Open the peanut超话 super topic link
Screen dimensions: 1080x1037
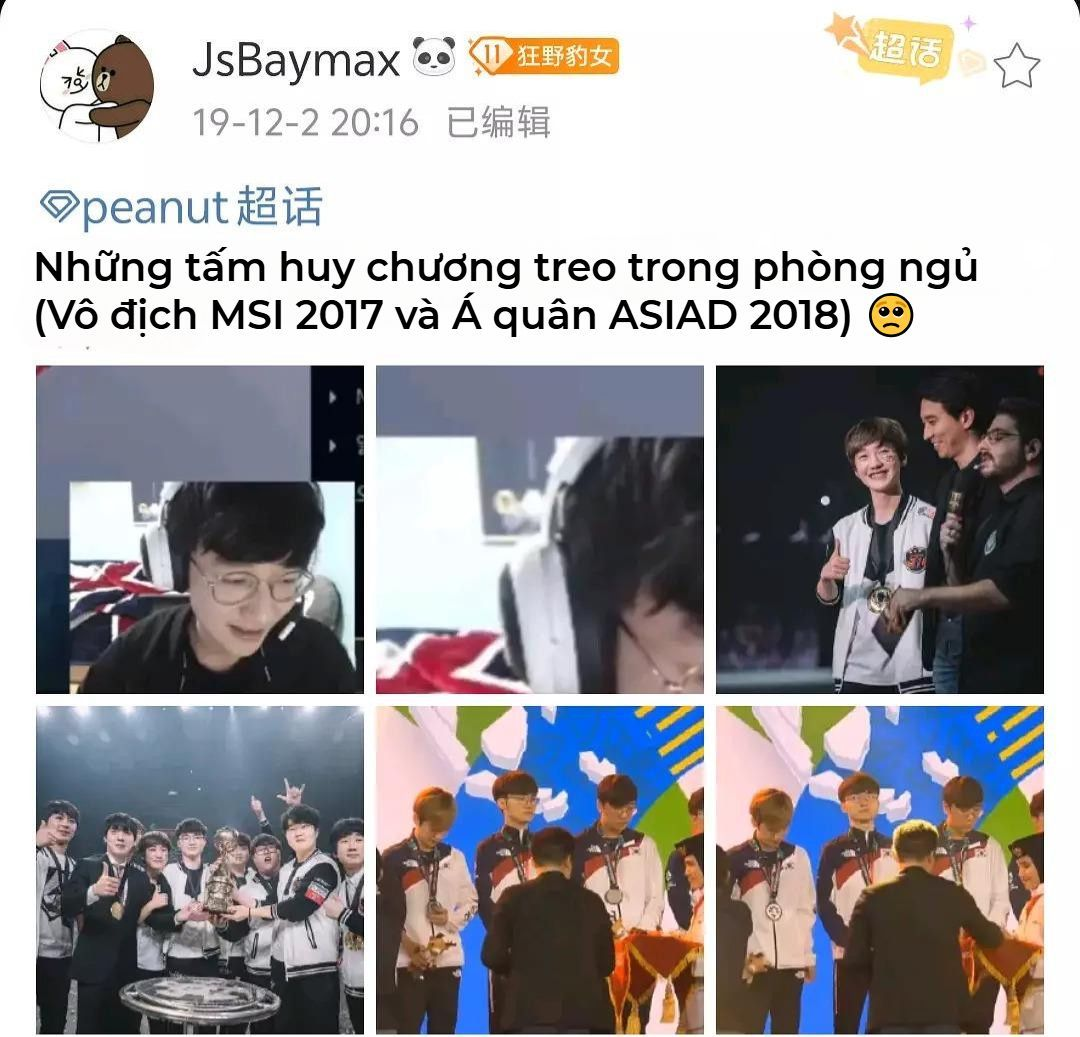(x=180, y=207)
